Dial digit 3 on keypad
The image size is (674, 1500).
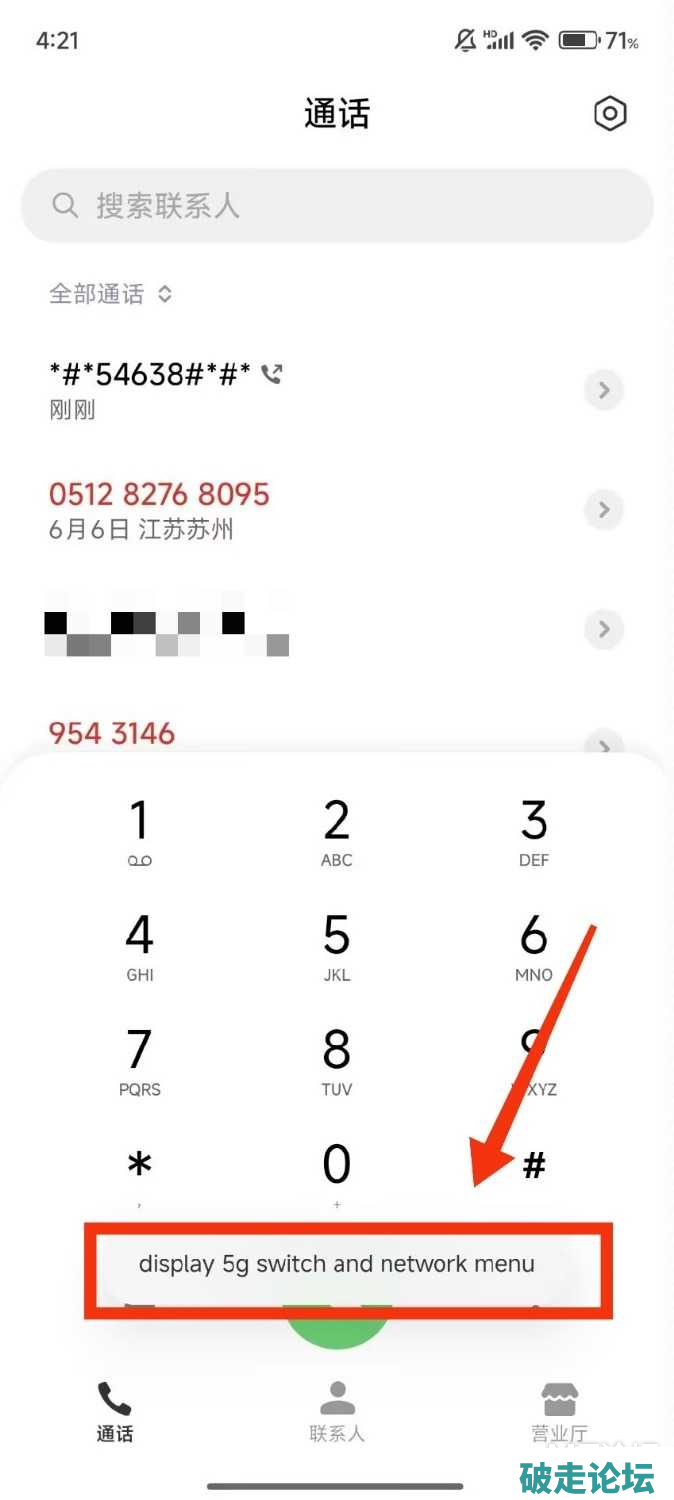point(534,831)
